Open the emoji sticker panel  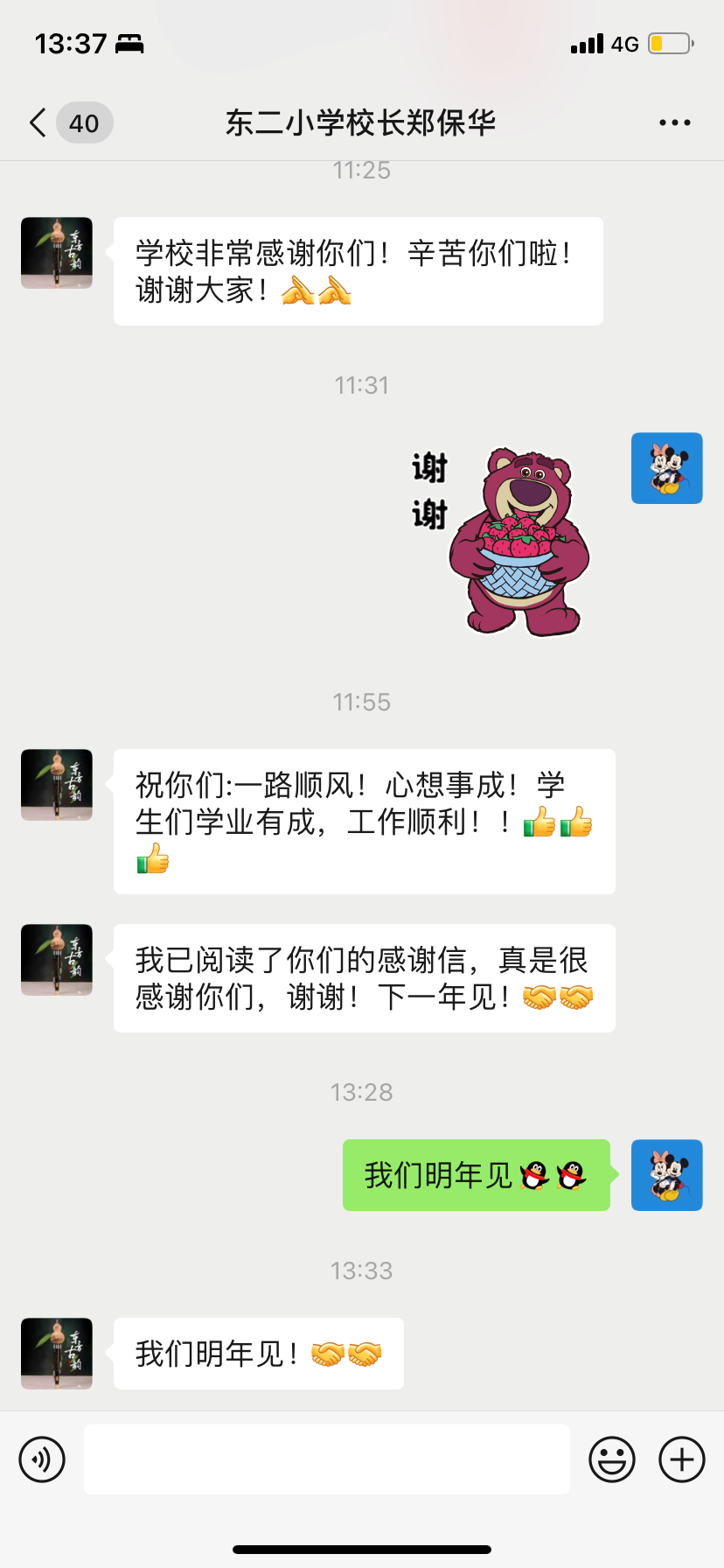pyautogui.click(x=611, y=1459)
